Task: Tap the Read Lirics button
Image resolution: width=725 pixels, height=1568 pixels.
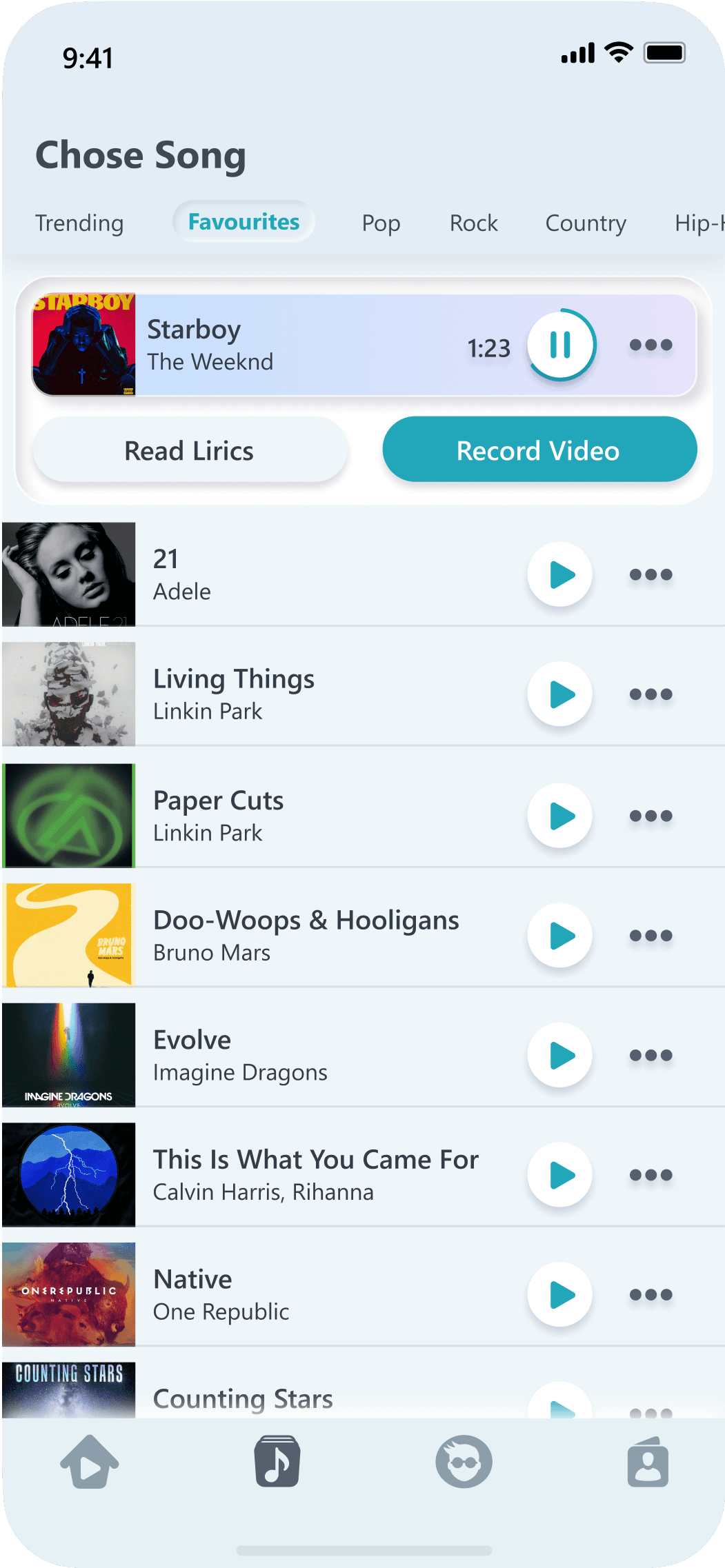Action: 190,451
